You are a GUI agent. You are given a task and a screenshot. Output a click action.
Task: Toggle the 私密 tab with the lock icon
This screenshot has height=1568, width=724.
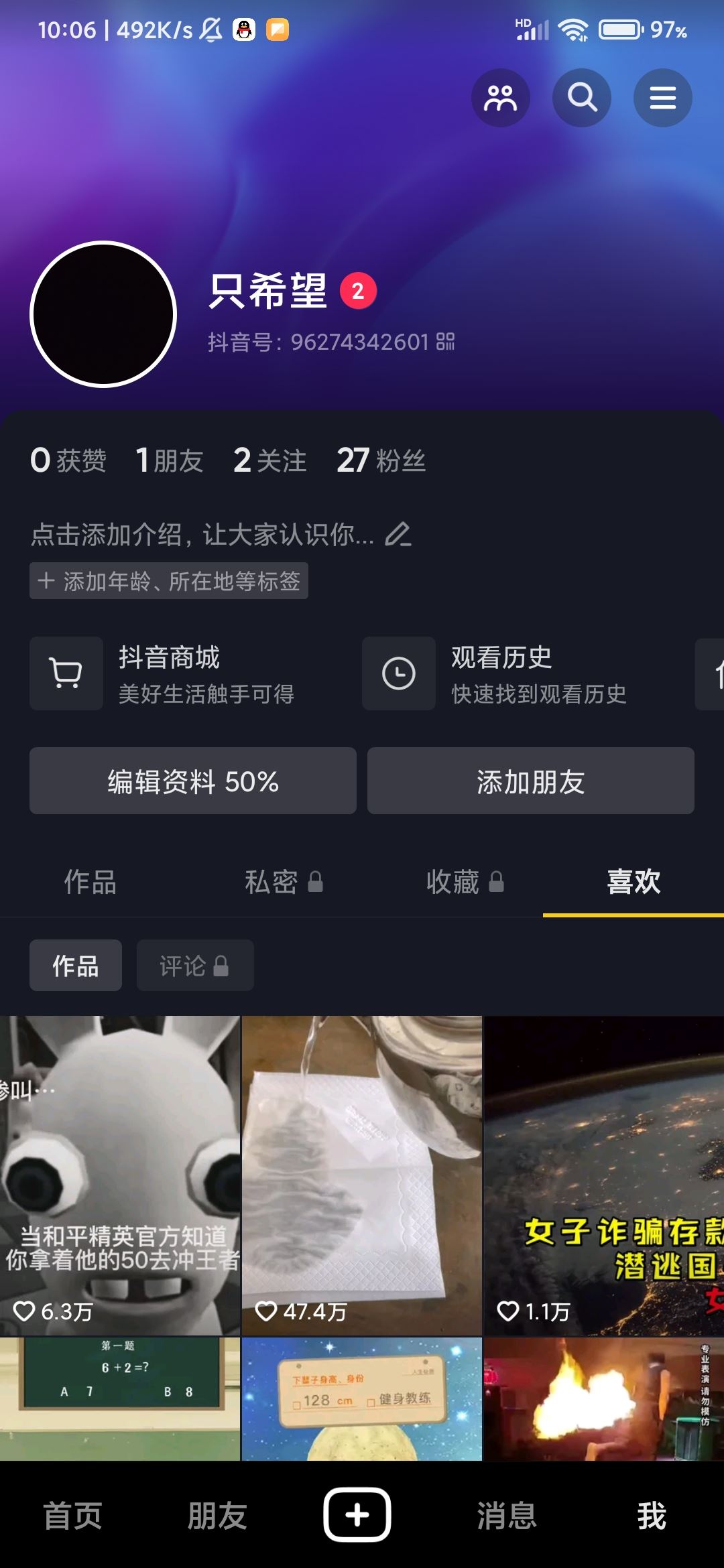pyautogui.click(x=284, y=883)
